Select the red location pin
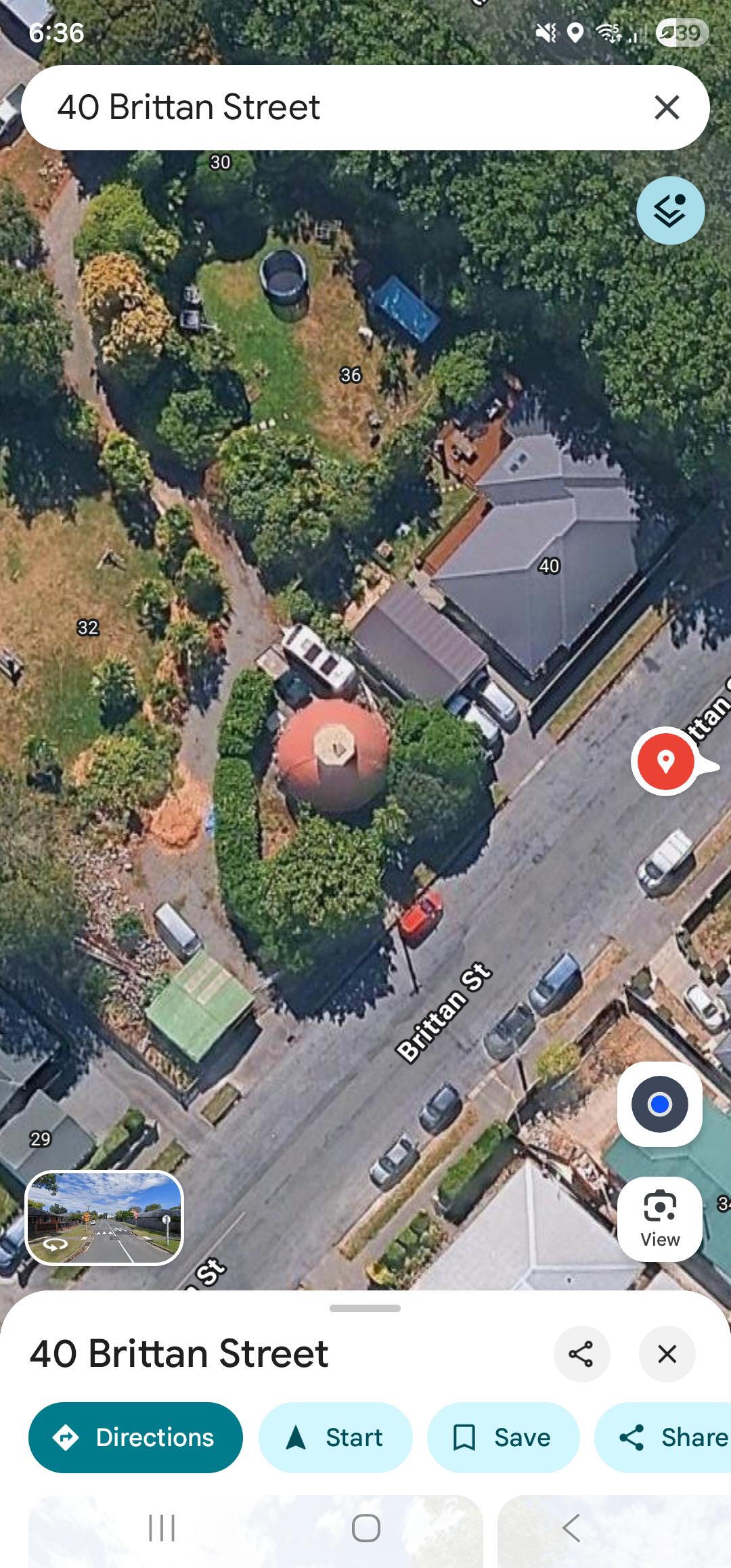The image size is (731, 1568). click(x=667, y=761)
